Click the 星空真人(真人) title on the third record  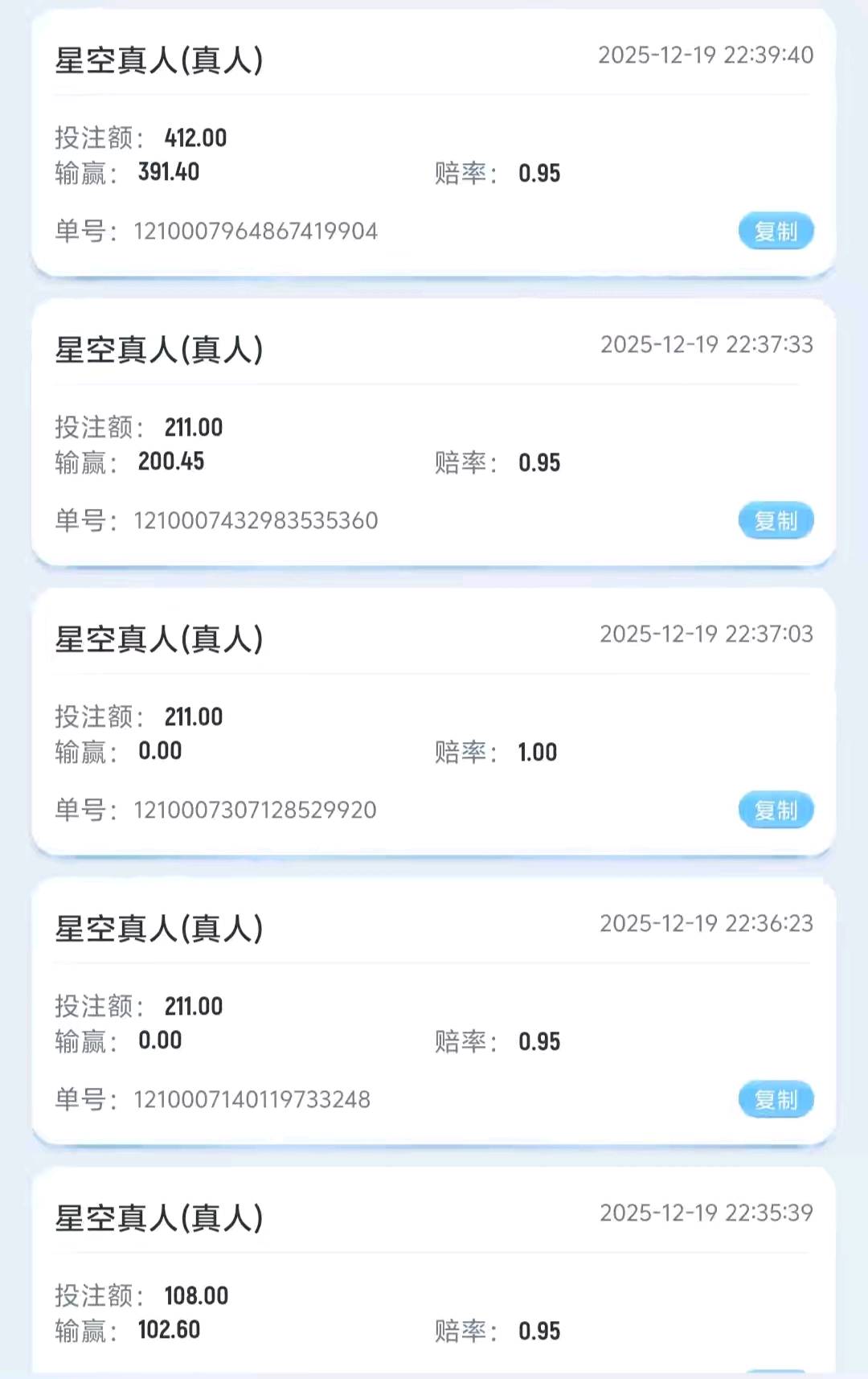tap(159, 640)
